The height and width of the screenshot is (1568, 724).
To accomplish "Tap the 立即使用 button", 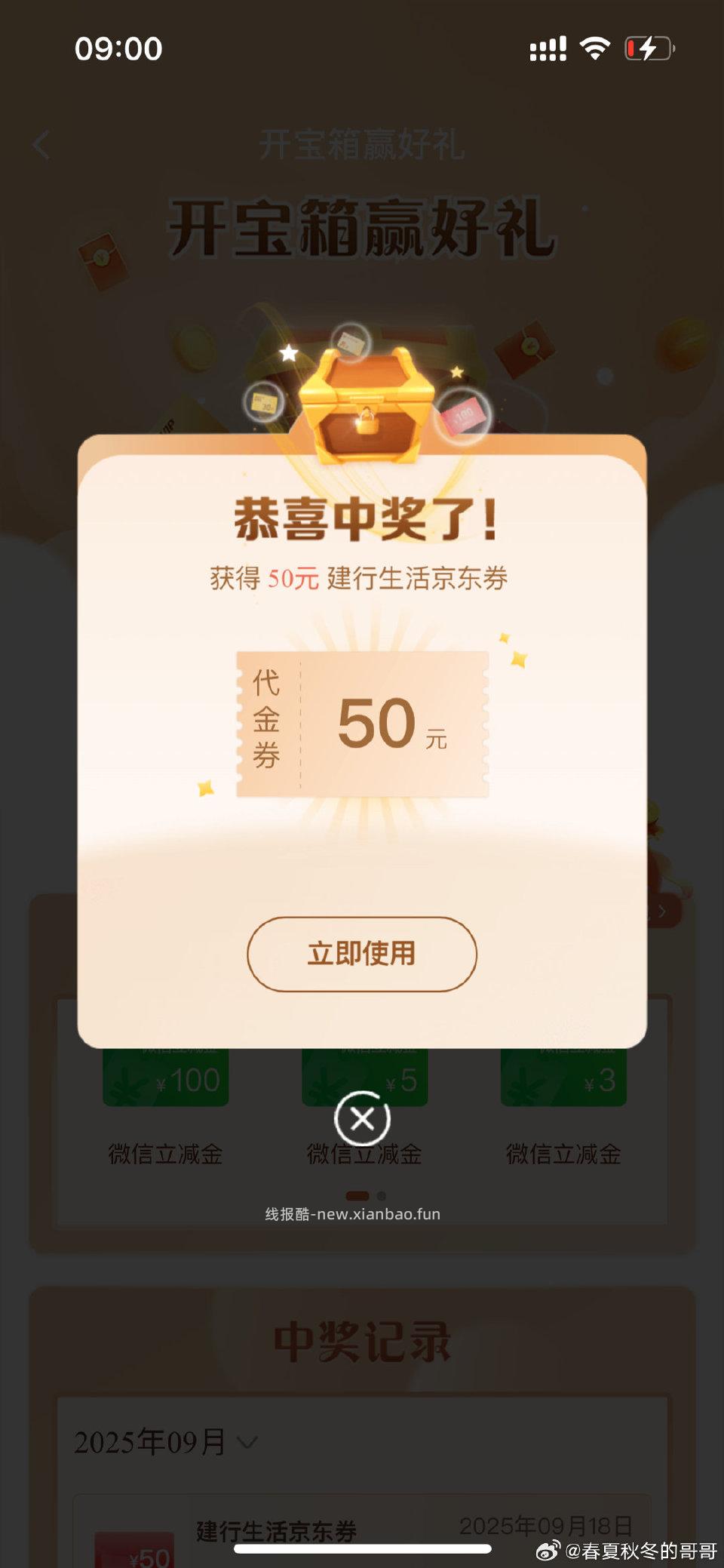I will click(x=362, y=954).
